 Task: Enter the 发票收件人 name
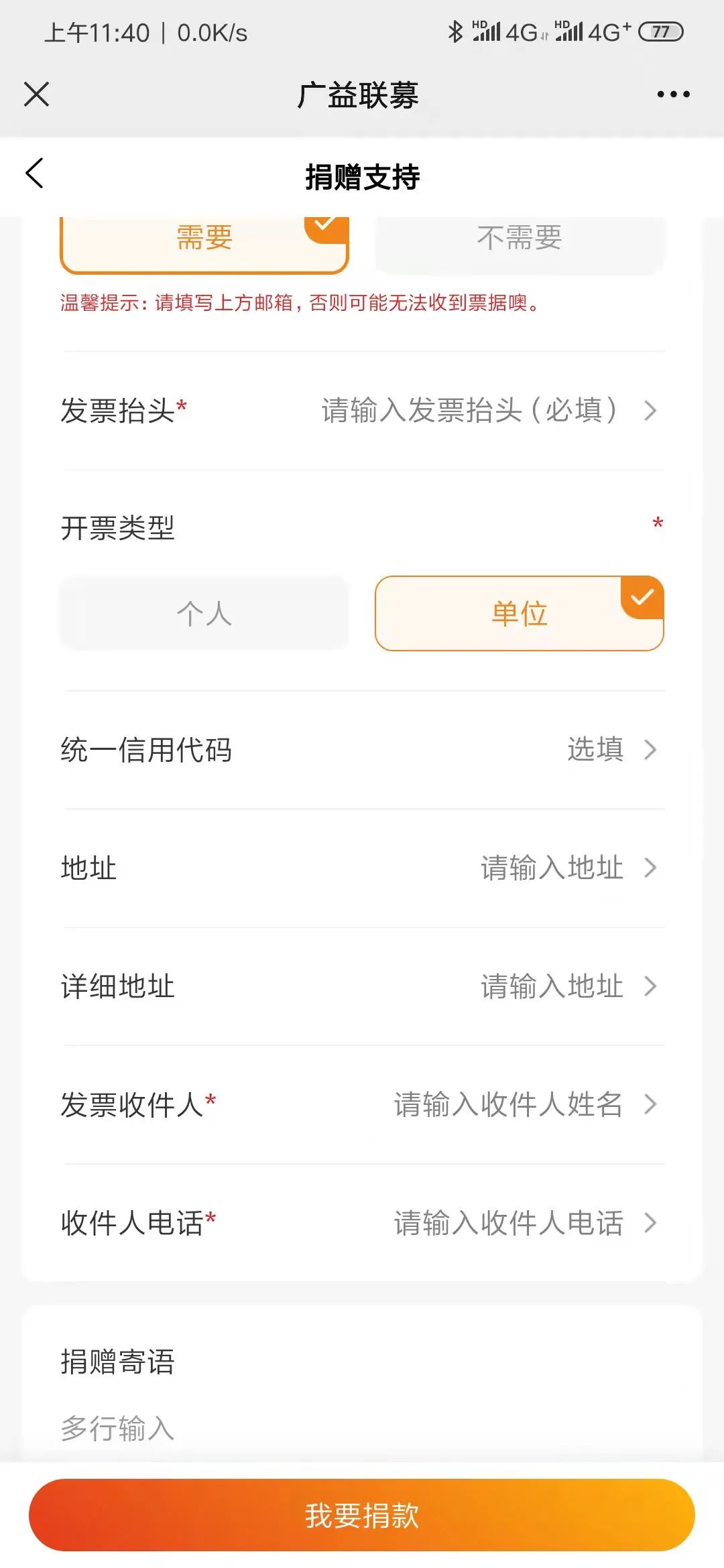click(509, 1104)
